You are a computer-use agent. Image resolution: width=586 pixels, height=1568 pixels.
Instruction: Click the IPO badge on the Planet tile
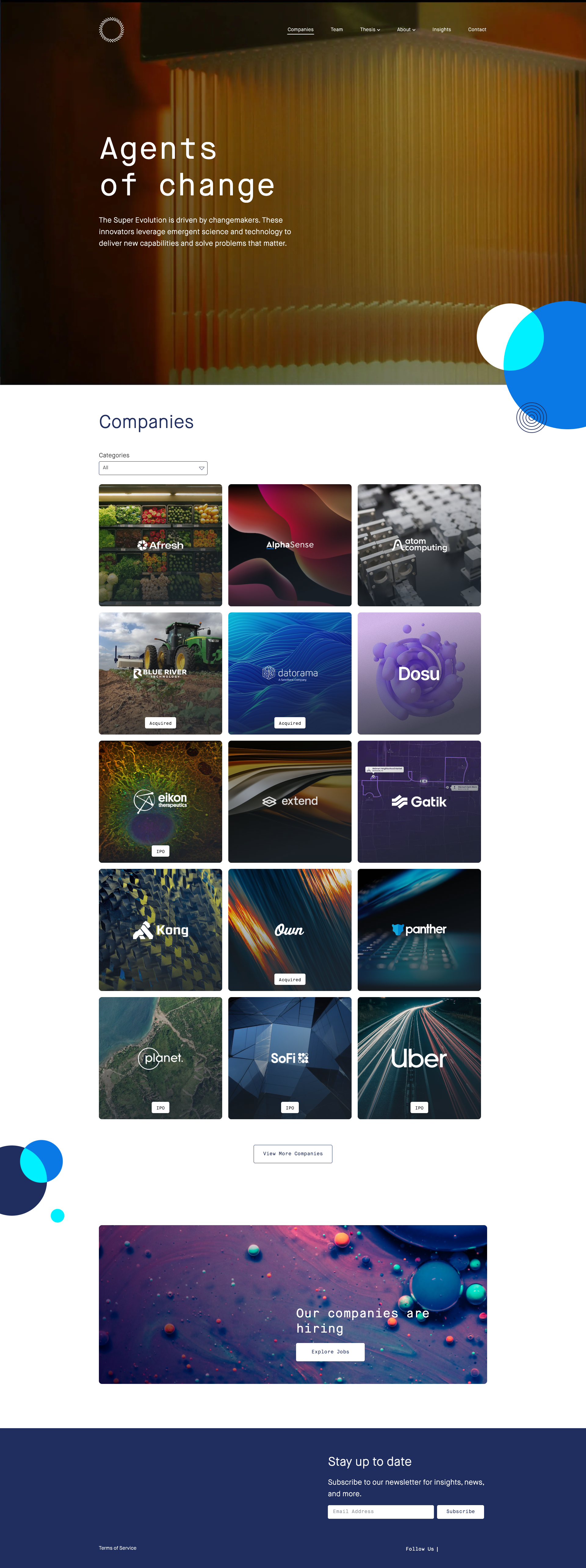160,1107
